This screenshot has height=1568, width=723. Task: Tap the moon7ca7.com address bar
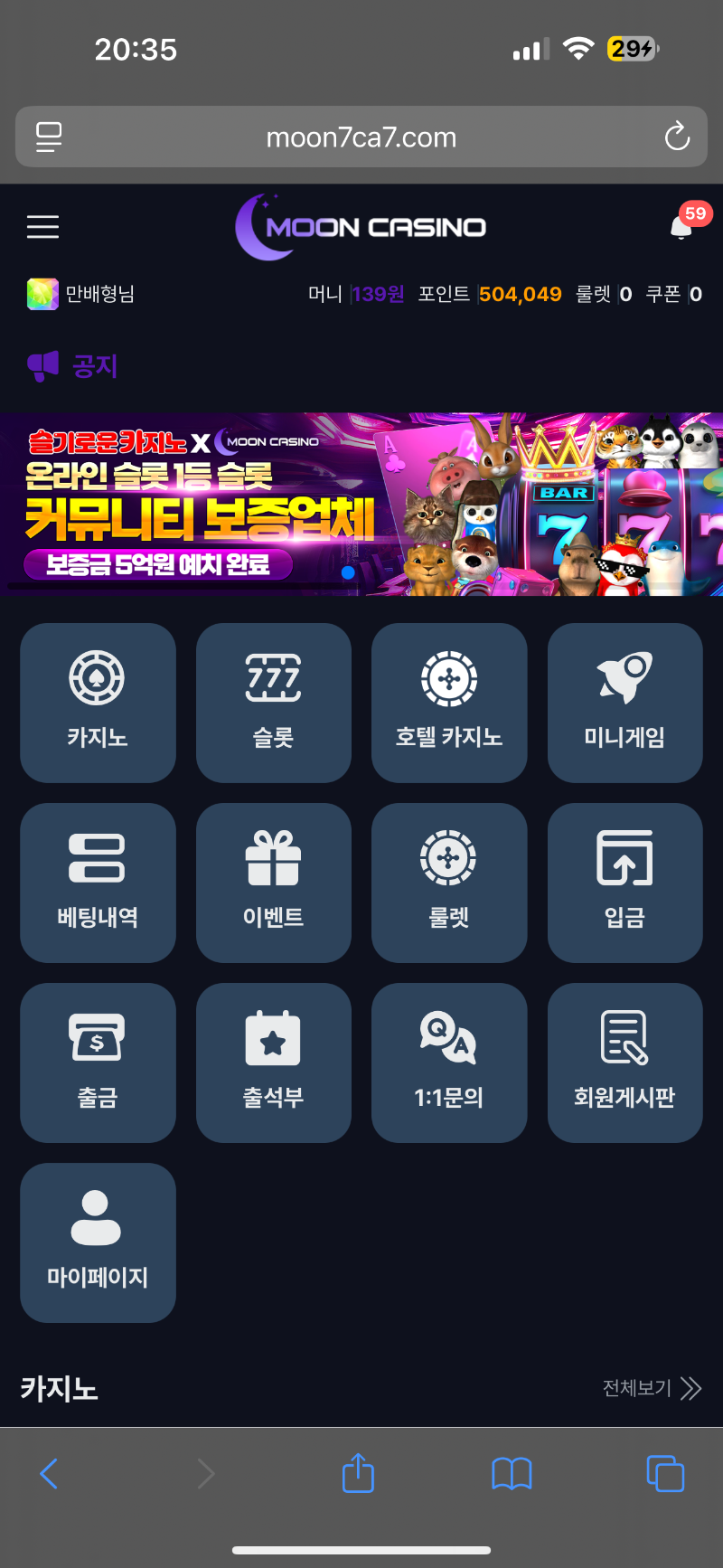tap(361, 137)
